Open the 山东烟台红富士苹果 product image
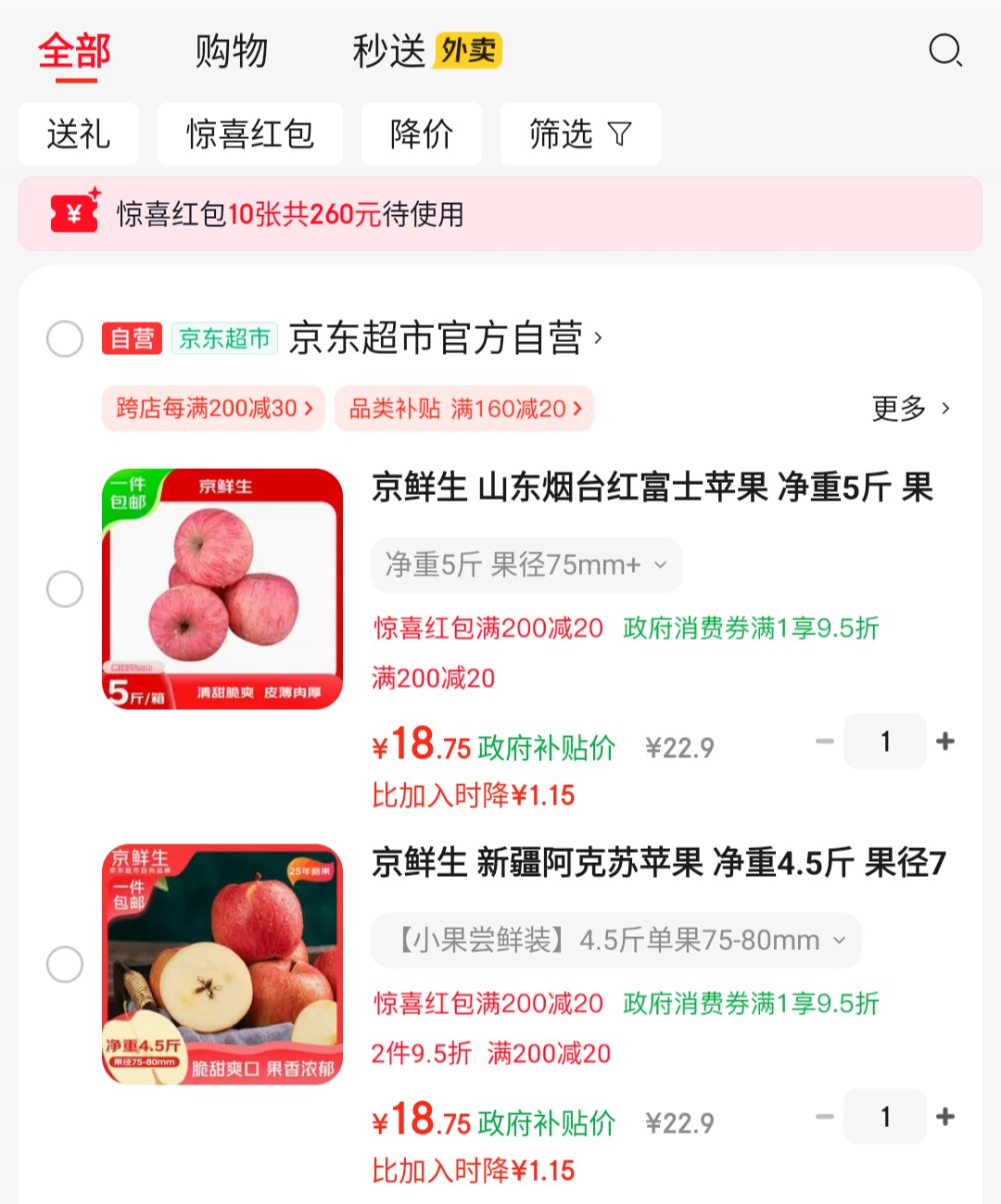The height and width of the screenshot is (1204, 1001). point(222,589)
